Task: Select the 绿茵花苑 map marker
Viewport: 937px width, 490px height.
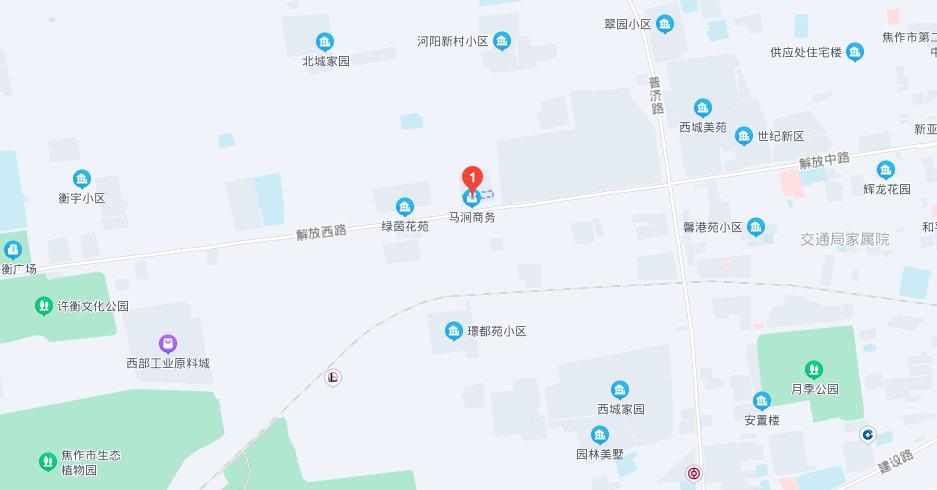Action: point(404,207)
